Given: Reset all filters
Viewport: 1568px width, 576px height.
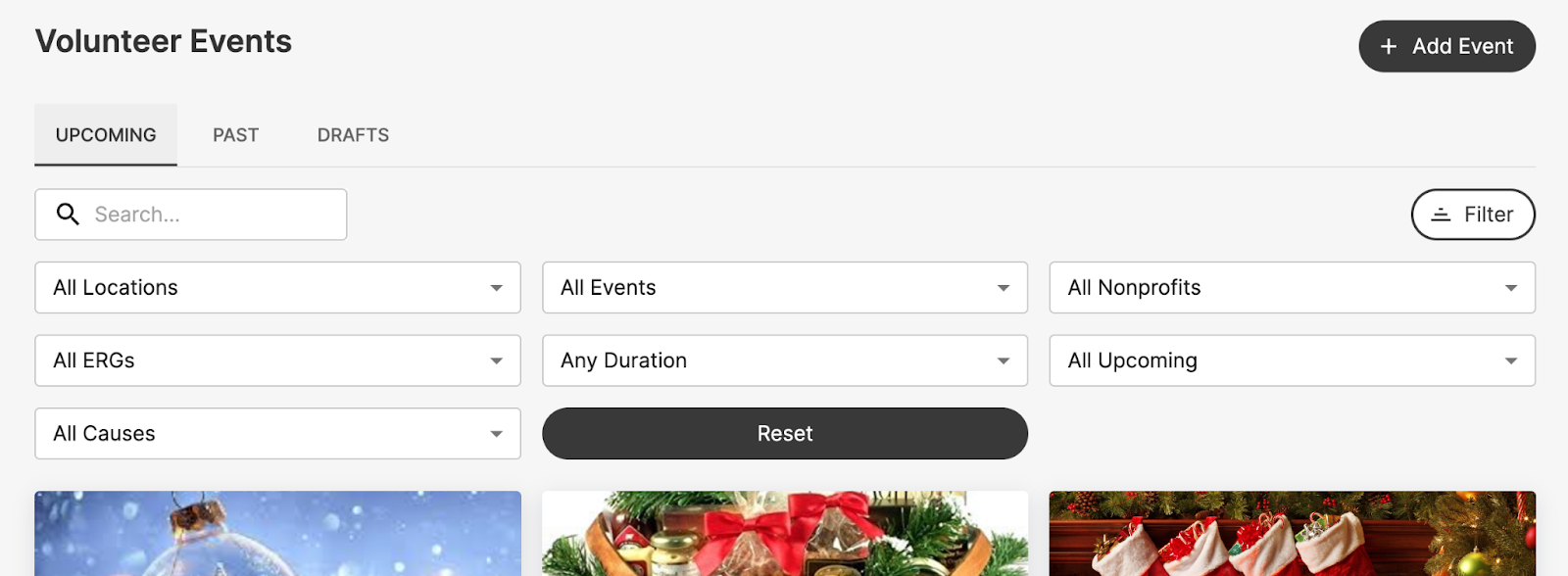Looking at the screenshot, I should click(x=784, y=434).
